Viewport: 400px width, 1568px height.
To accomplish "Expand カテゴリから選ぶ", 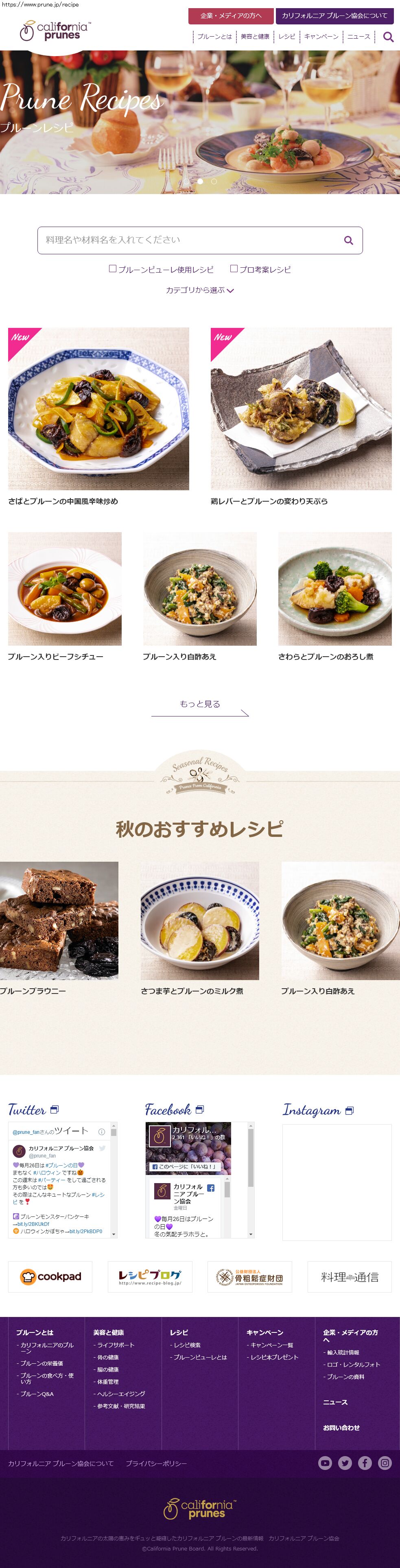I will [x=200, y=290].
